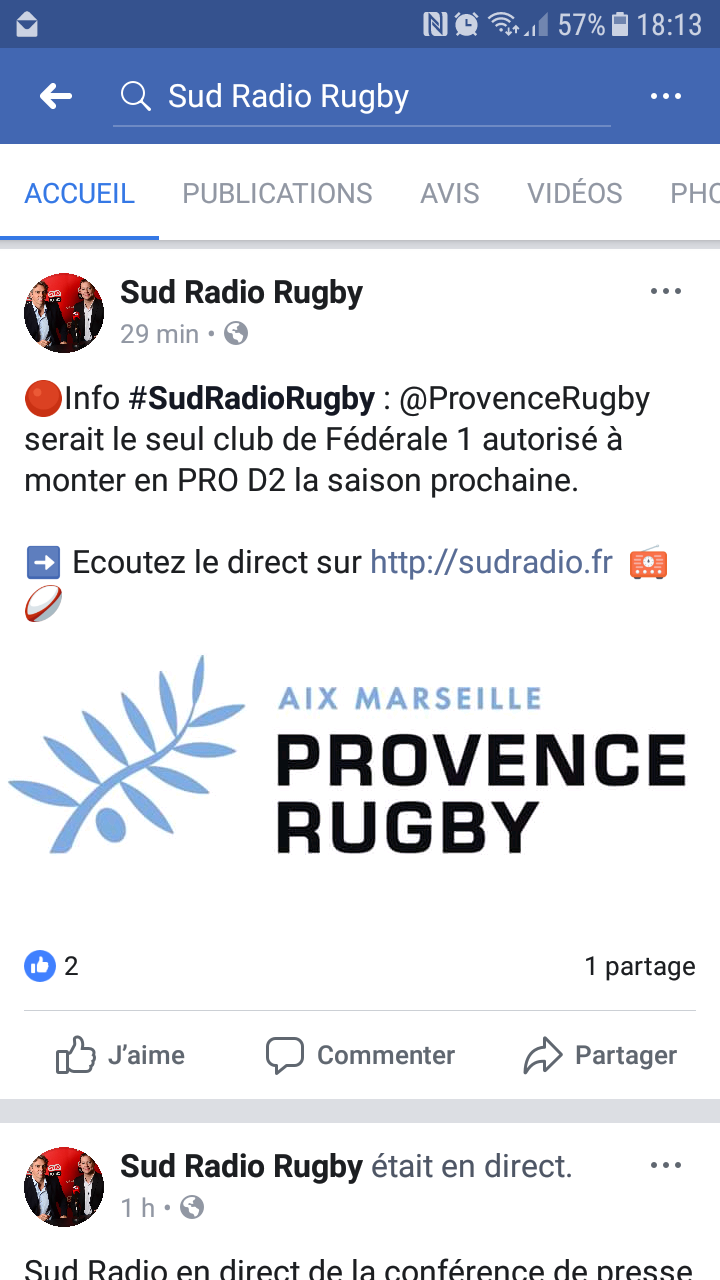Viewport: 720px width, 1280px height.
Task: Go back using the header arrow
Action: tap(56, 97)
